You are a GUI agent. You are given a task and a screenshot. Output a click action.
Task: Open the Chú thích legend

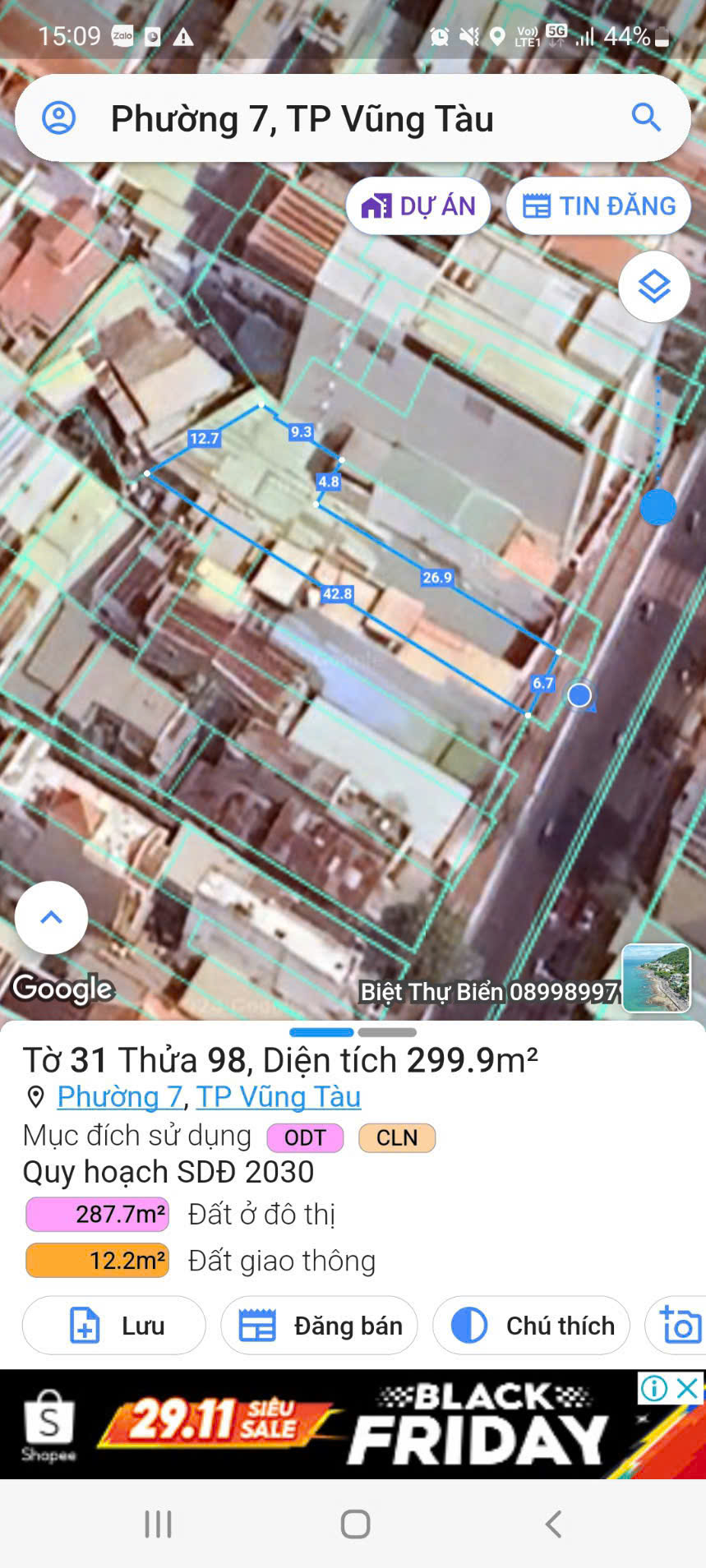click(x=531, y=1325)
